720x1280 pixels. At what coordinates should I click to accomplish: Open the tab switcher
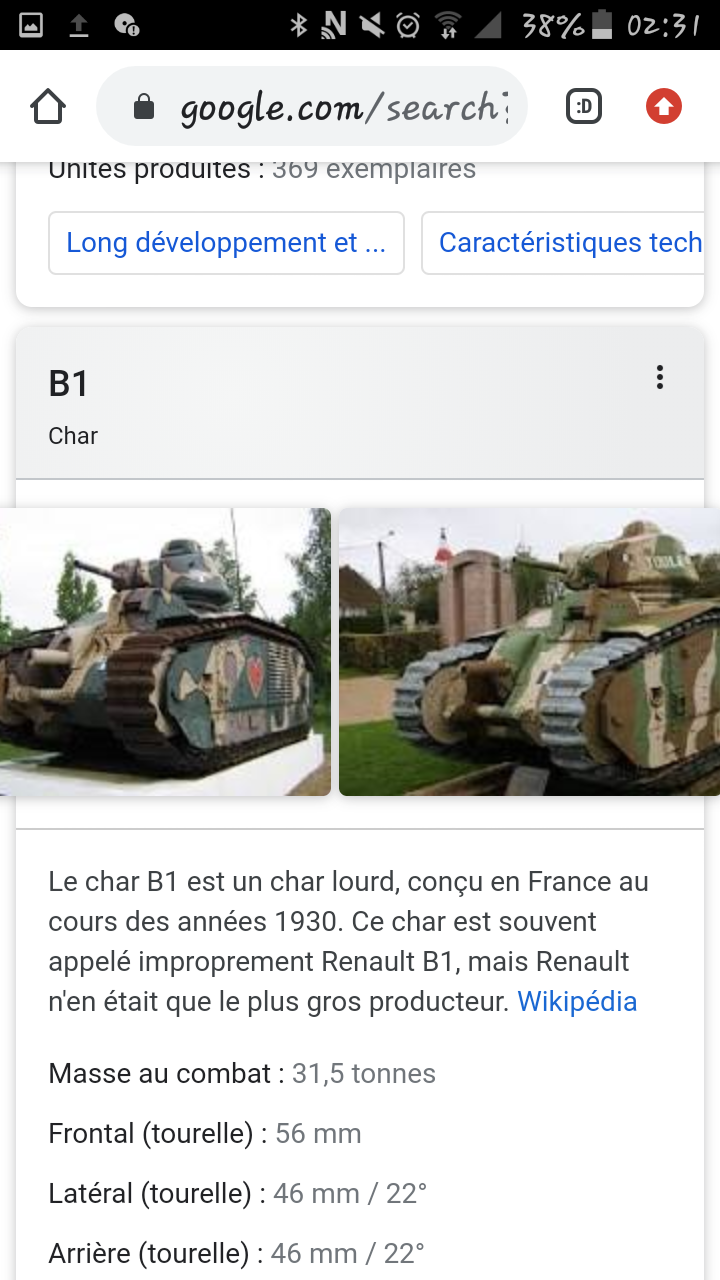pos(584,107)
